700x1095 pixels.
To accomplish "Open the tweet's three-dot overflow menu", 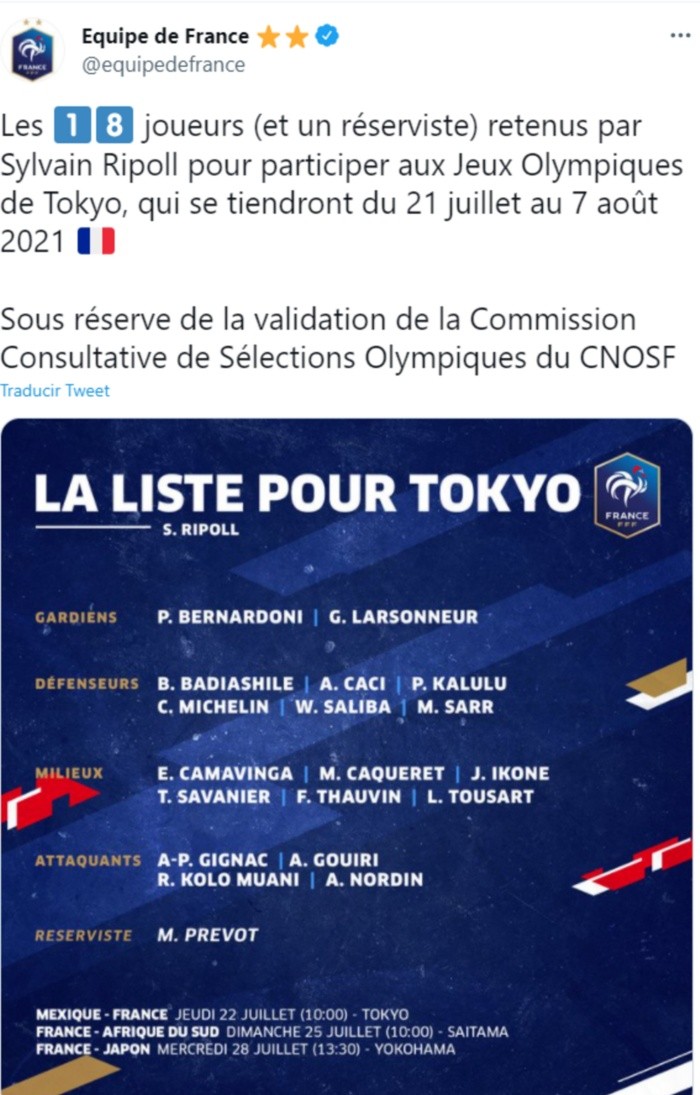I will click(x=680, y=35).
